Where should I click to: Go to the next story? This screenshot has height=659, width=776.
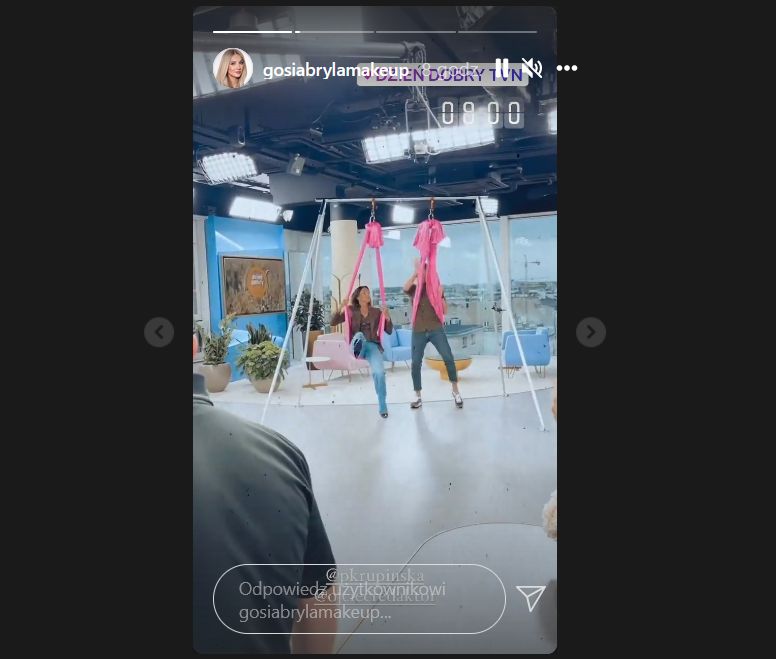pyautogui.click(x=591, y=332)
